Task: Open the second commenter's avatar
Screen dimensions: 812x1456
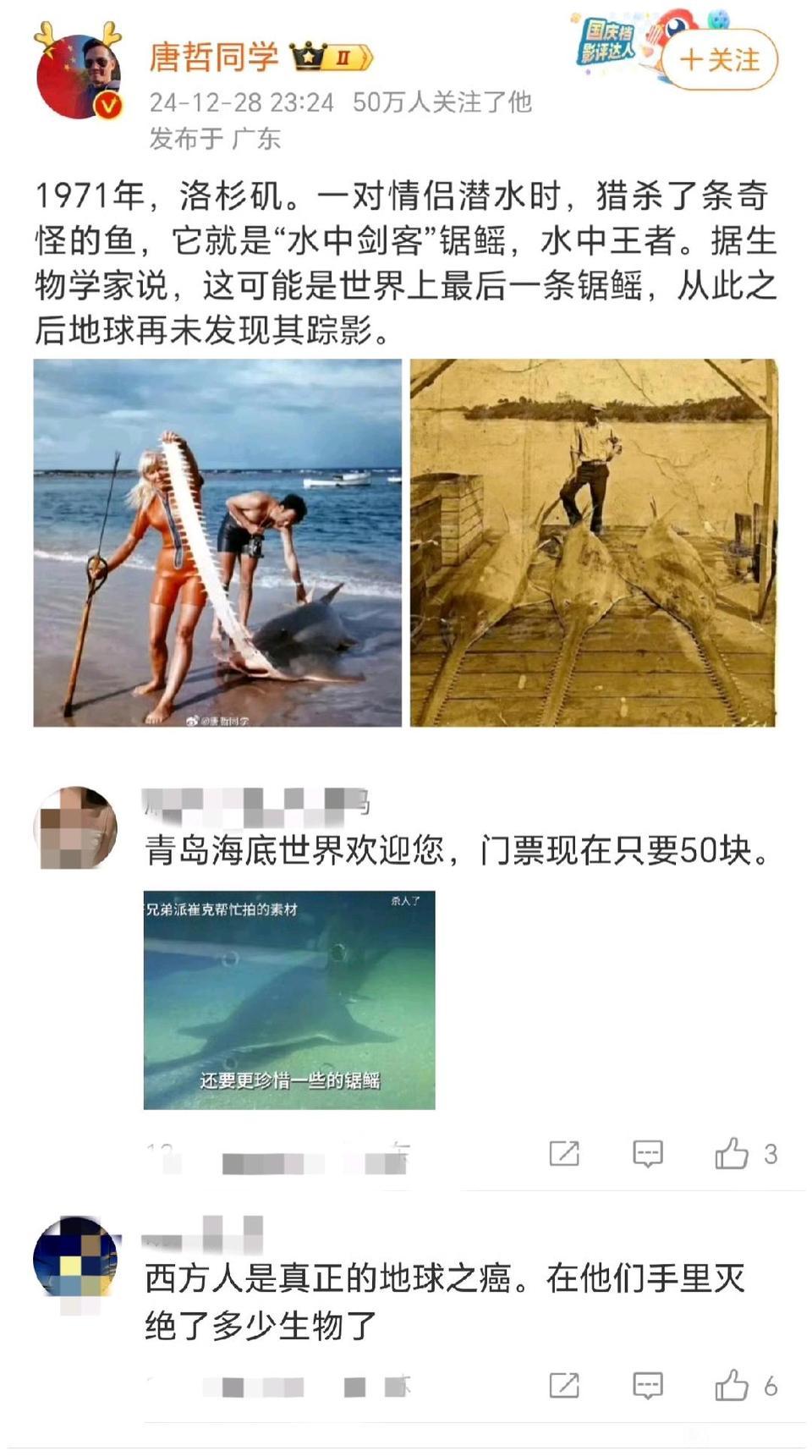Action: [x=75, y=1258]
